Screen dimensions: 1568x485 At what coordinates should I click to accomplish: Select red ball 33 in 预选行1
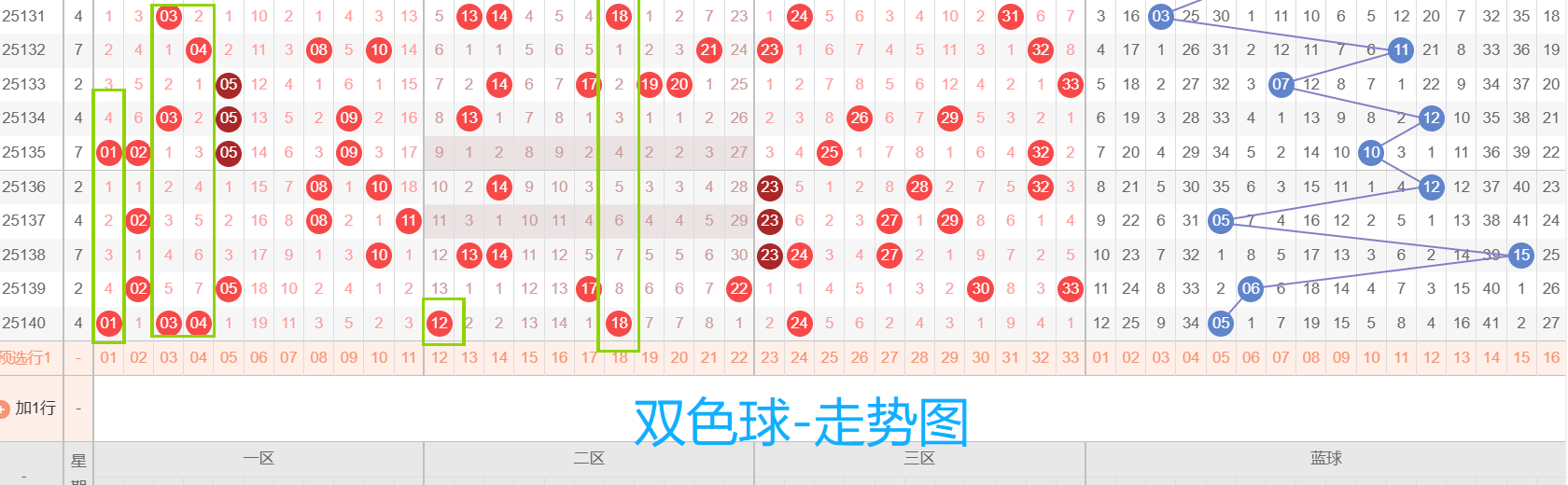[x=1071, y=357]
